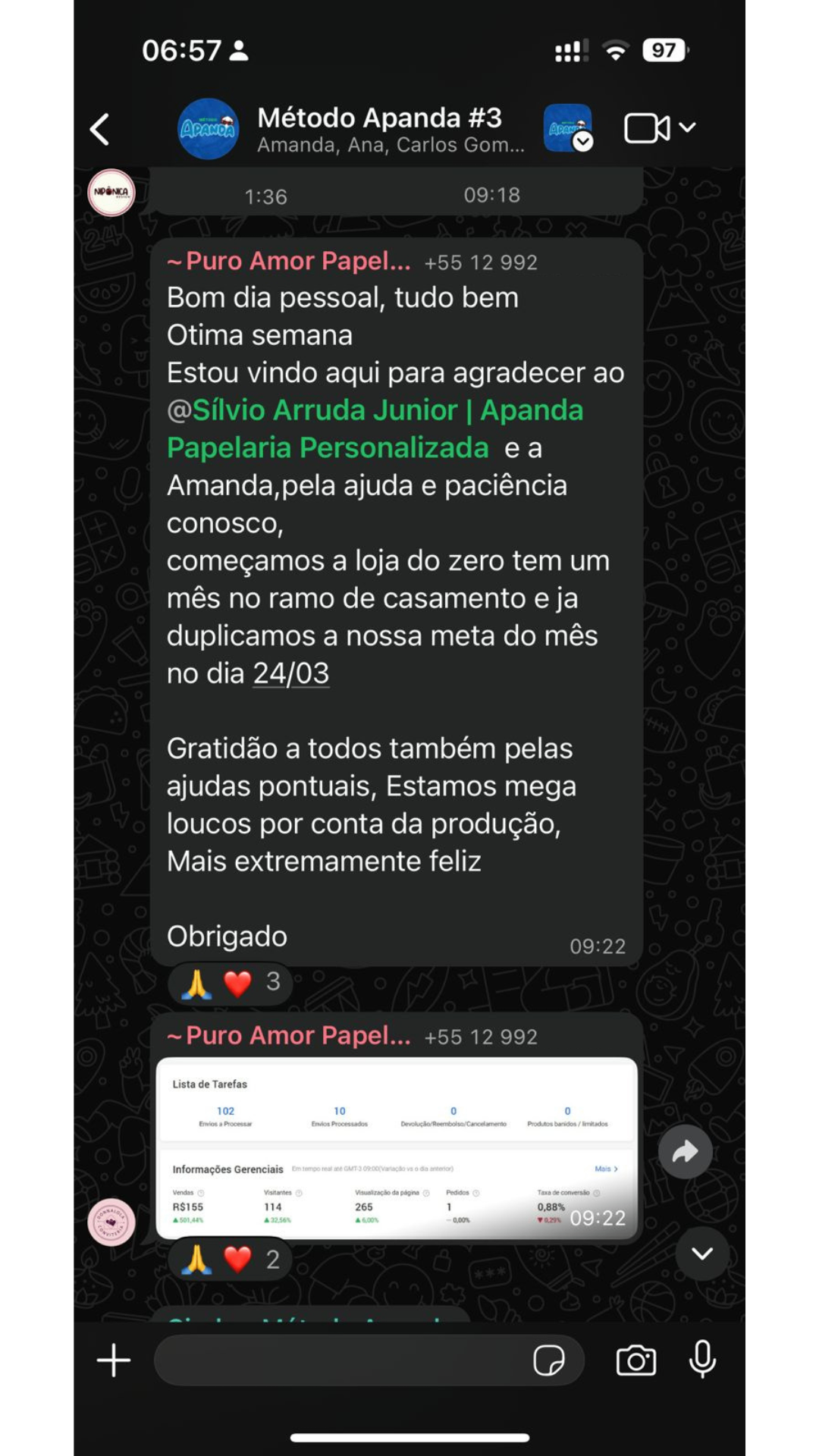The width and height of the screenshot is (819, 1456).
Task: Start a video call for Método Apanda #3
Action: point(648,127)
